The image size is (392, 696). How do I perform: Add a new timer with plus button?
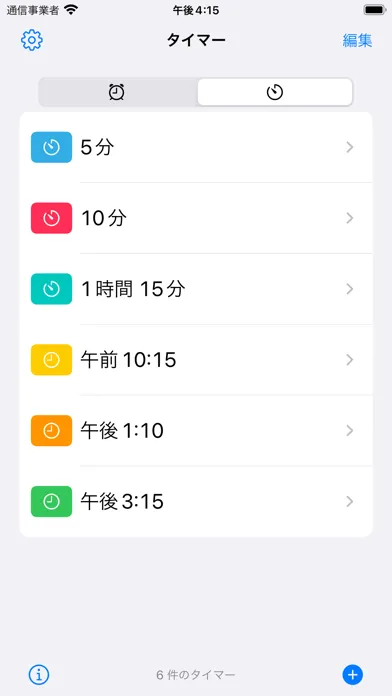(352, 675)
